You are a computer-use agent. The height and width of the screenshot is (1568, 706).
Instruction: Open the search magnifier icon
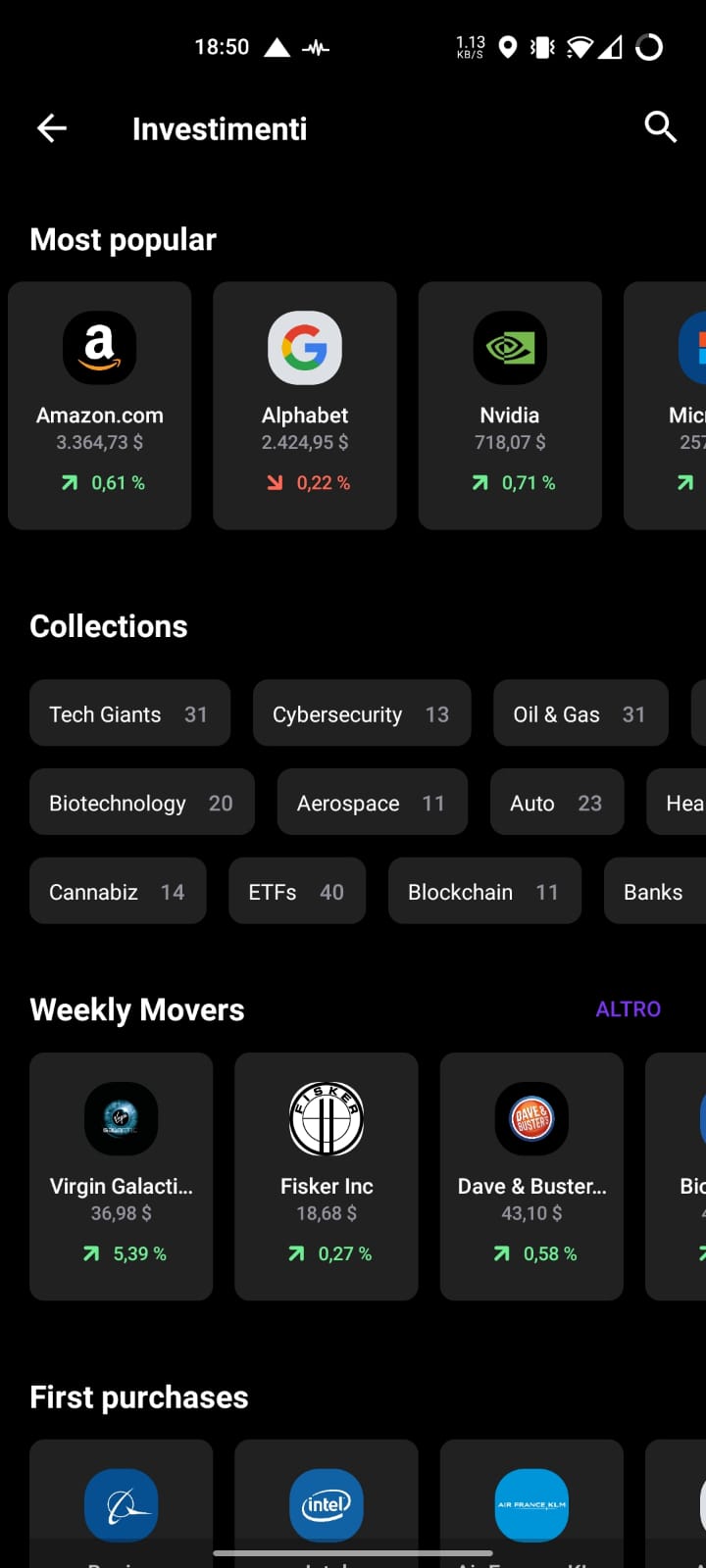click(x=660, y=127)
